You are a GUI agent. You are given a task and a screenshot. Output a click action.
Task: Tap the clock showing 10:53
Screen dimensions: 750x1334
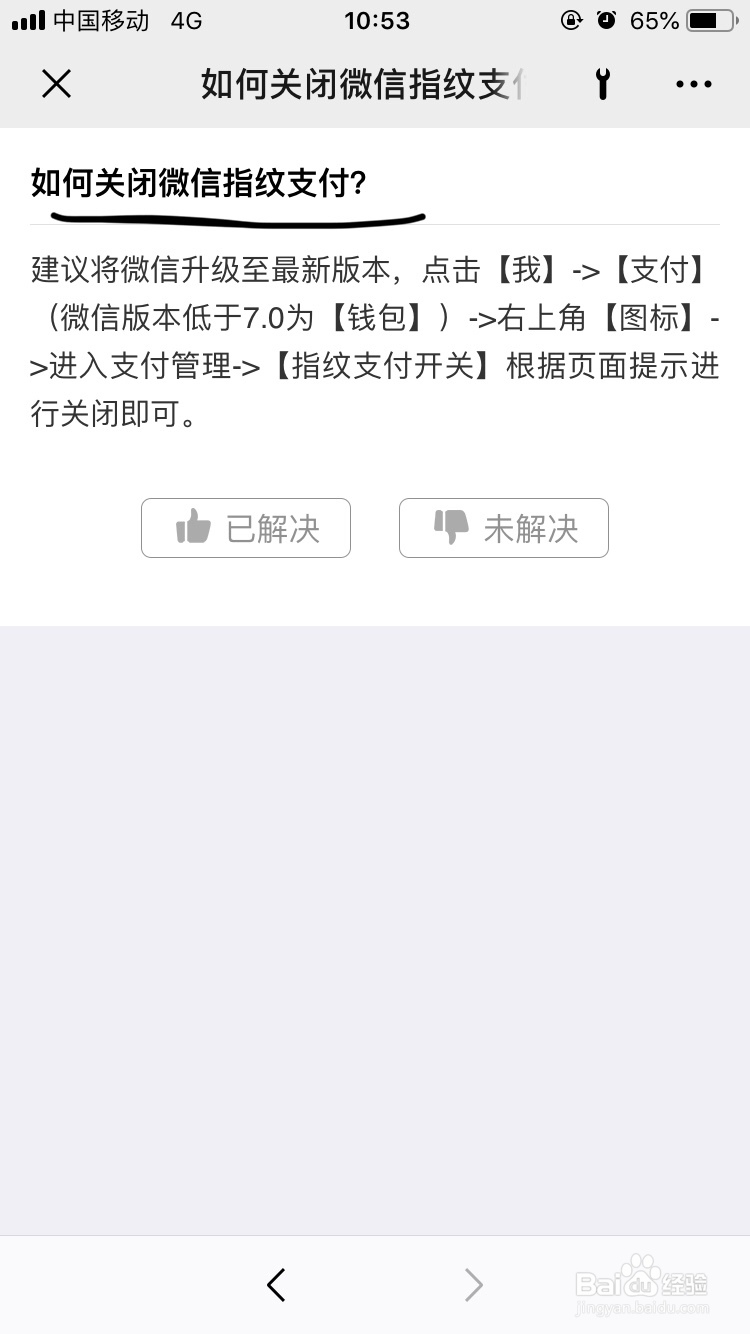tap(377, 20)
